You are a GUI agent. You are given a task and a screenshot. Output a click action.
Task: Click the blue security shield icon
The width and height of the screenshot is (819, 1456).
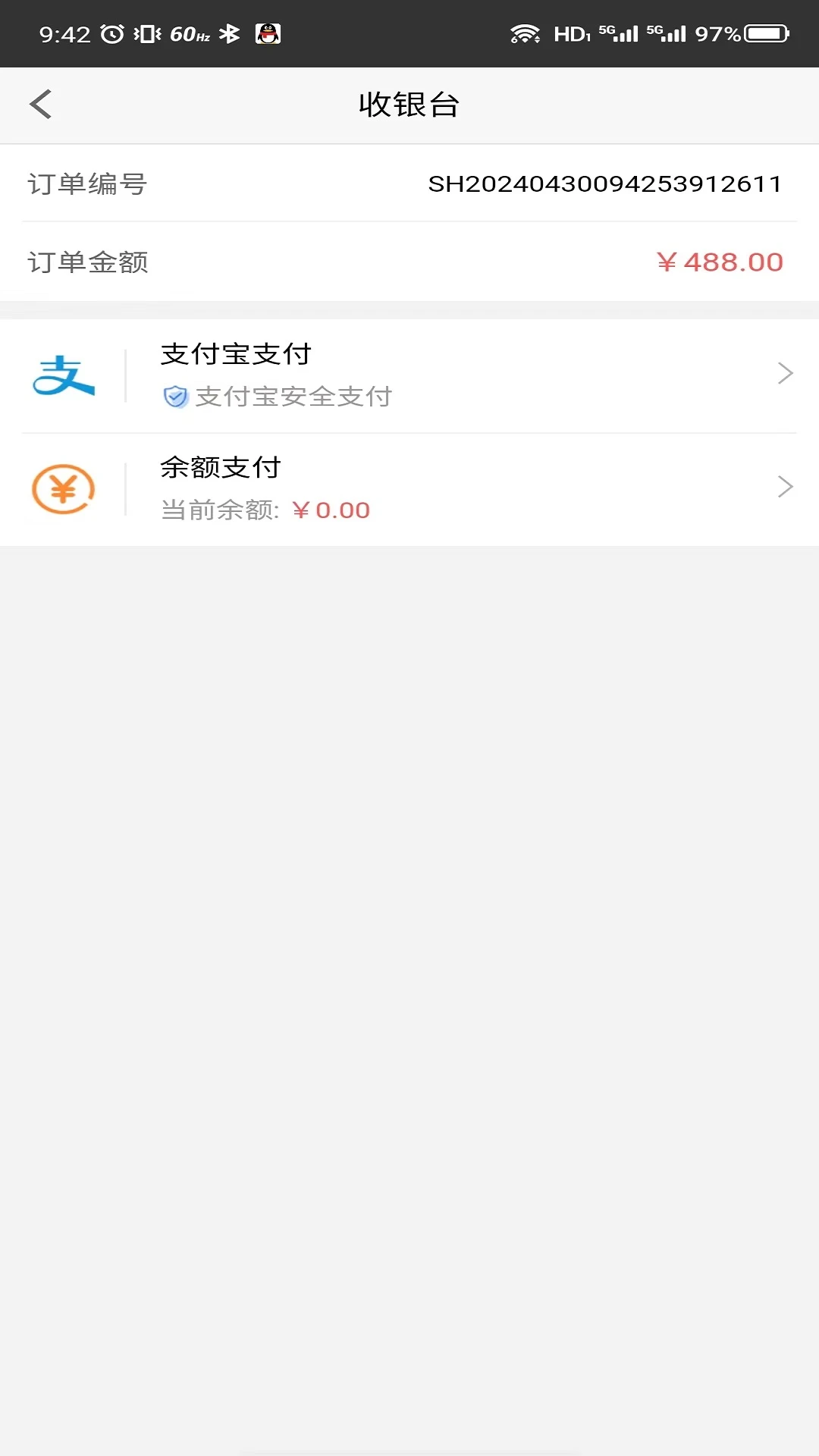pyautogui.click(x=174, y=396)
